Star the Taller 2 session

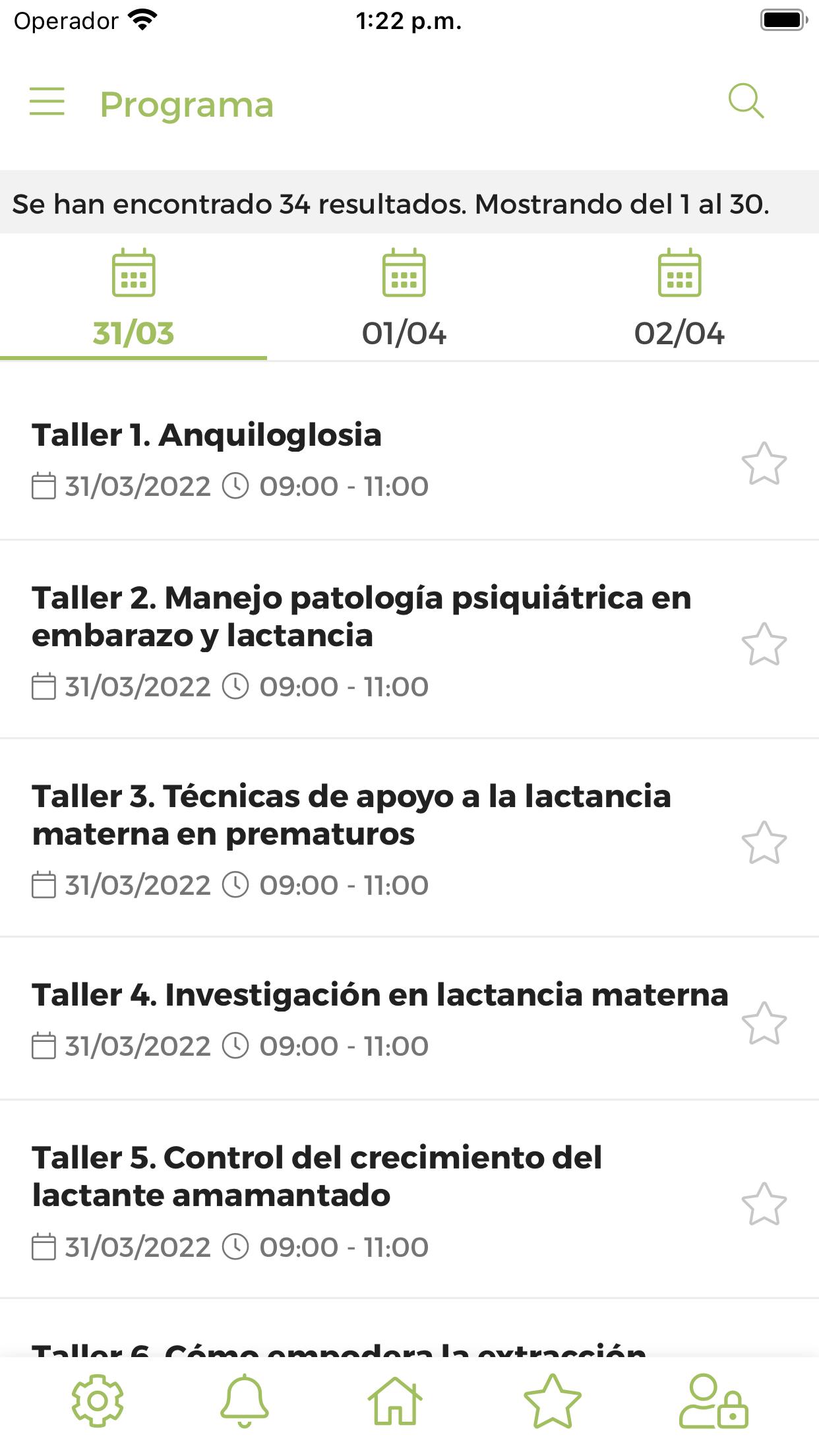pos(764,644)
